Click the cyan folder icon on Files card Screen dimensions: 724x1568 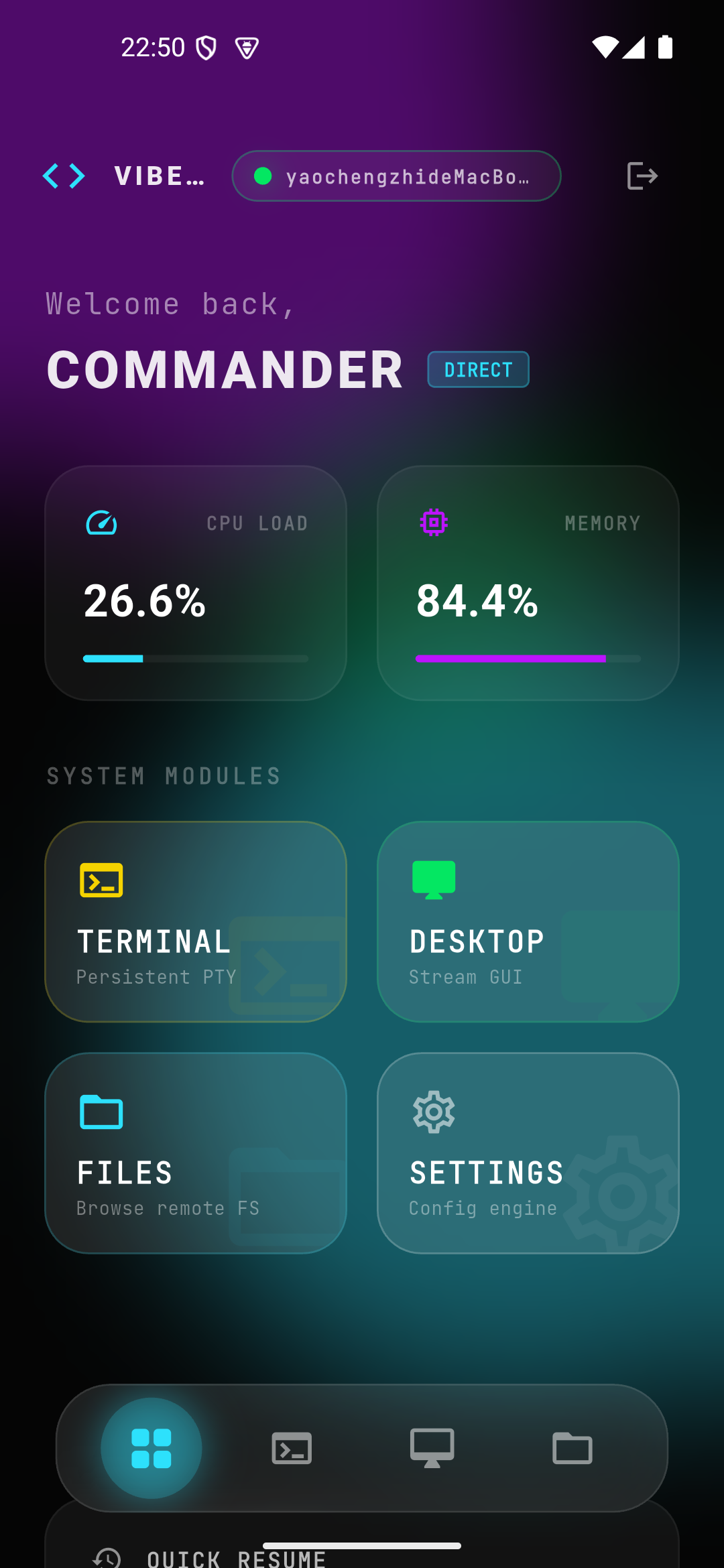tap(101, 1112)
